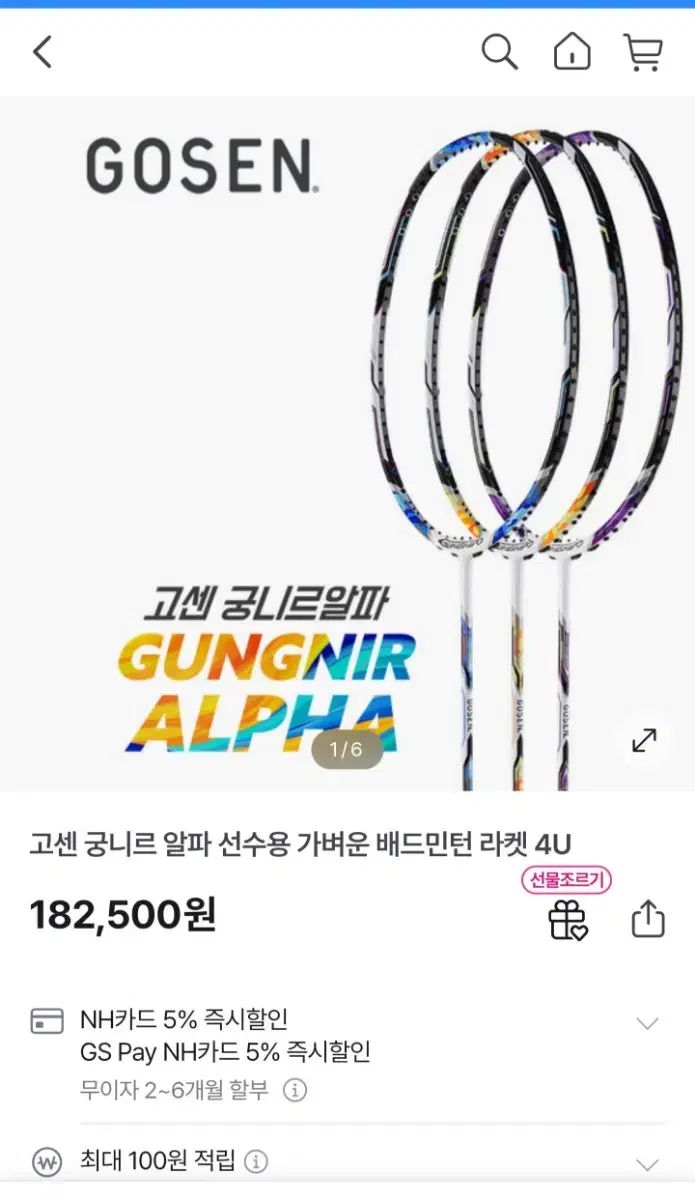Screen dimensions: 695x1200
Task: Expand the NH카드 5% 즉시할인 details
Action: [x=648, y=1023]
